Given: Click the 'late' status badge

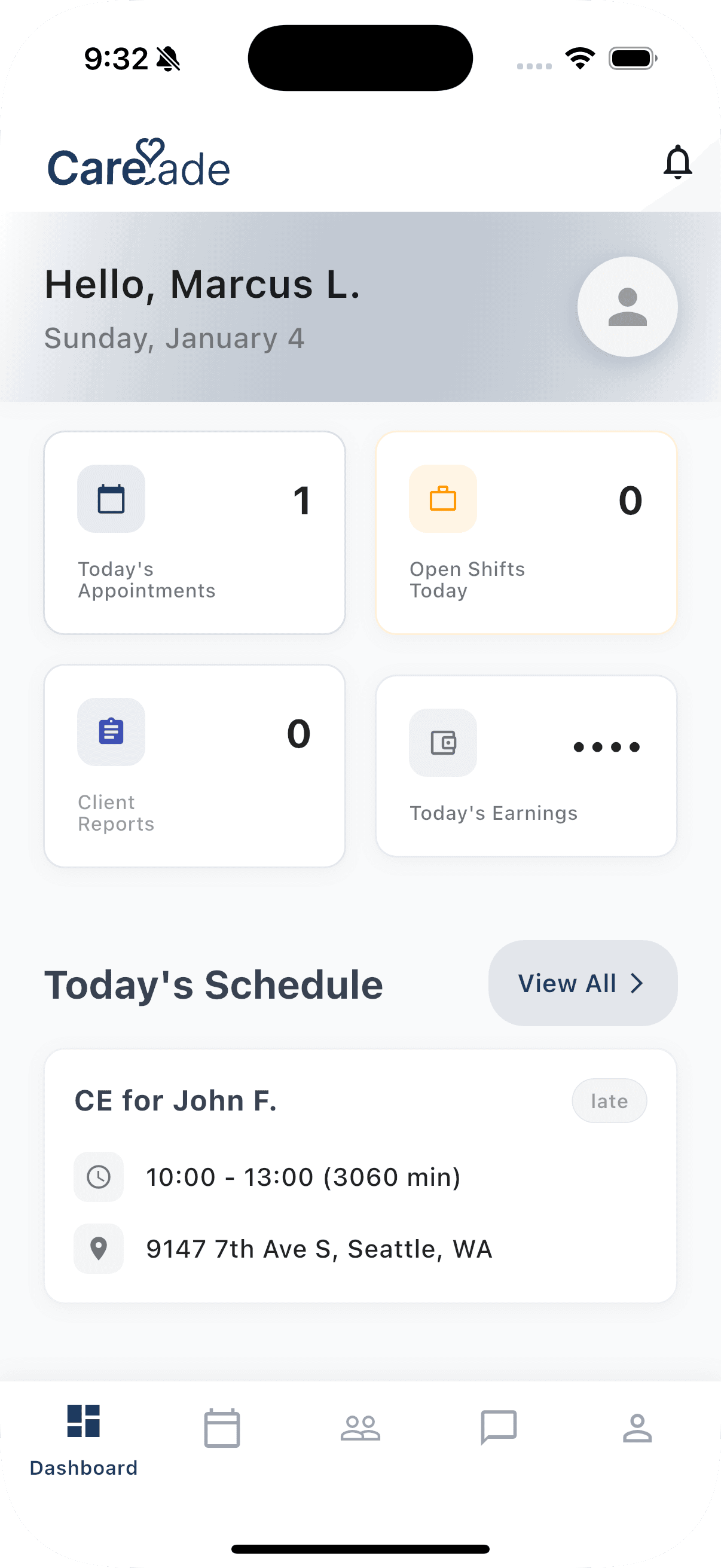Looking at the screenshot, I should (x=609, y=1100).
